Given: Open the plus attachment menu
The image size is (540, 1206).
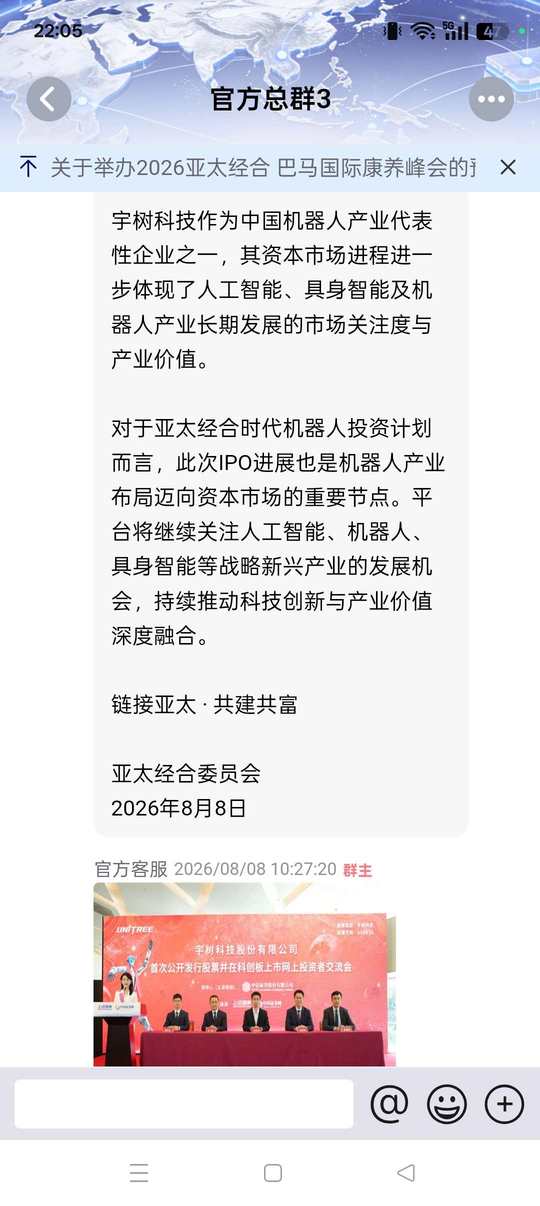Looking at the screenshot, I should [504, 1104].
